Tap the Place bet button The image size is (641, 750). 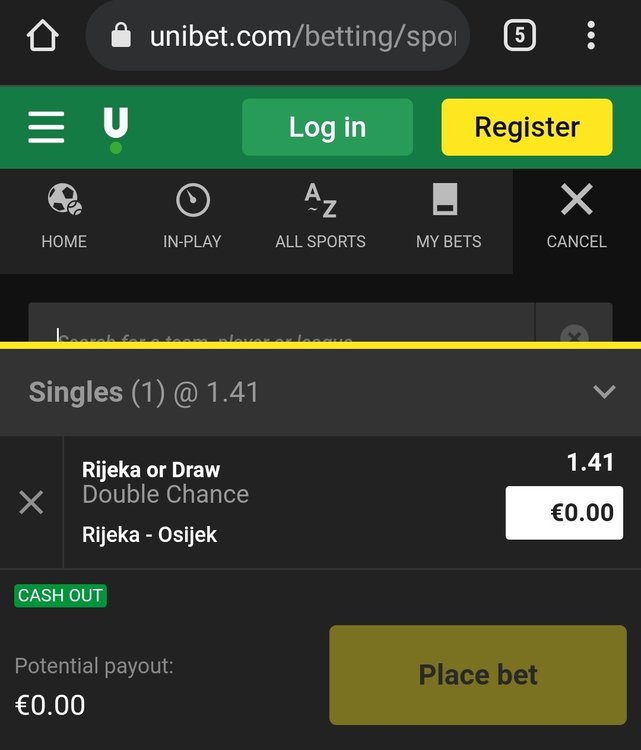pyautogui.click(x=478, y=675)
